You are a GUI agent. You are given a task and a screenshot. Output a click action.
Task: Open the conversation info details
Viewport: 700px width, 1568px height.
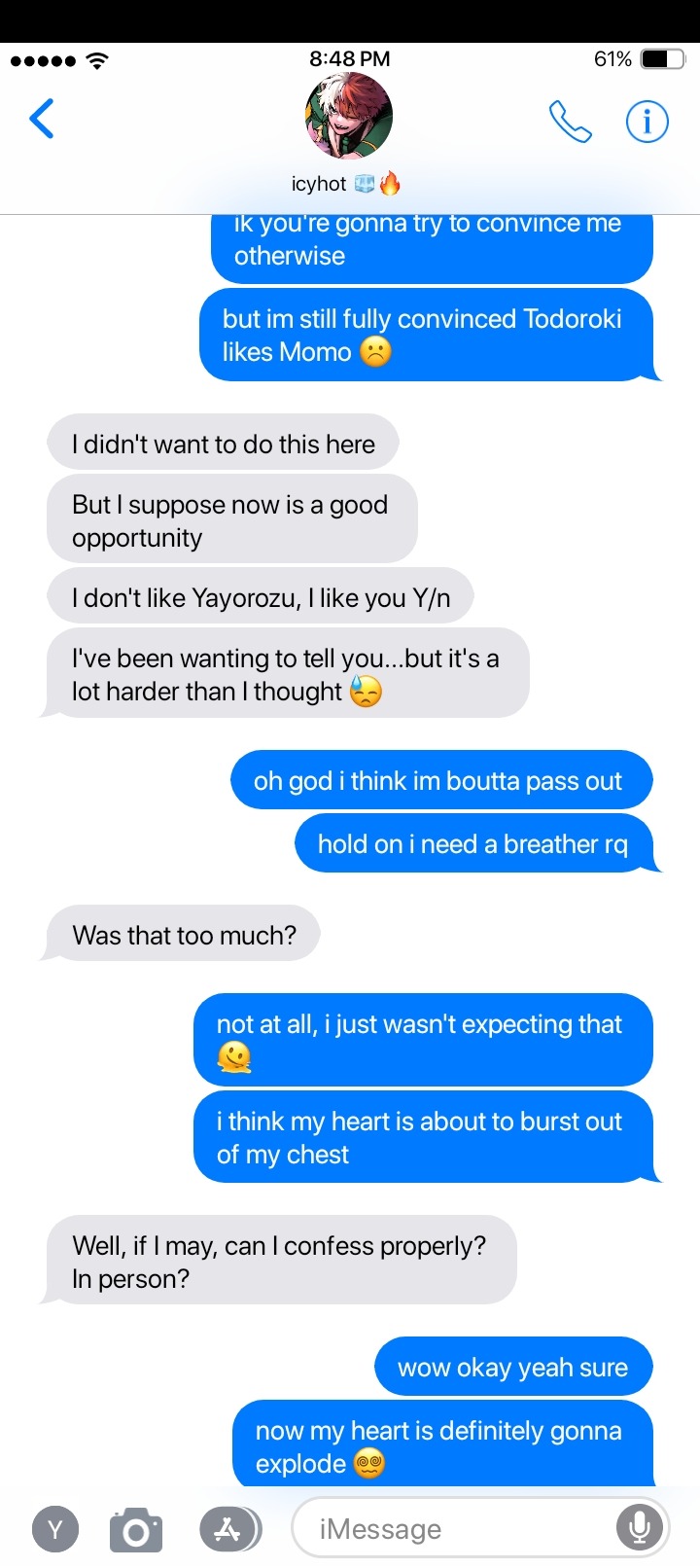click(x=647, y=122)
